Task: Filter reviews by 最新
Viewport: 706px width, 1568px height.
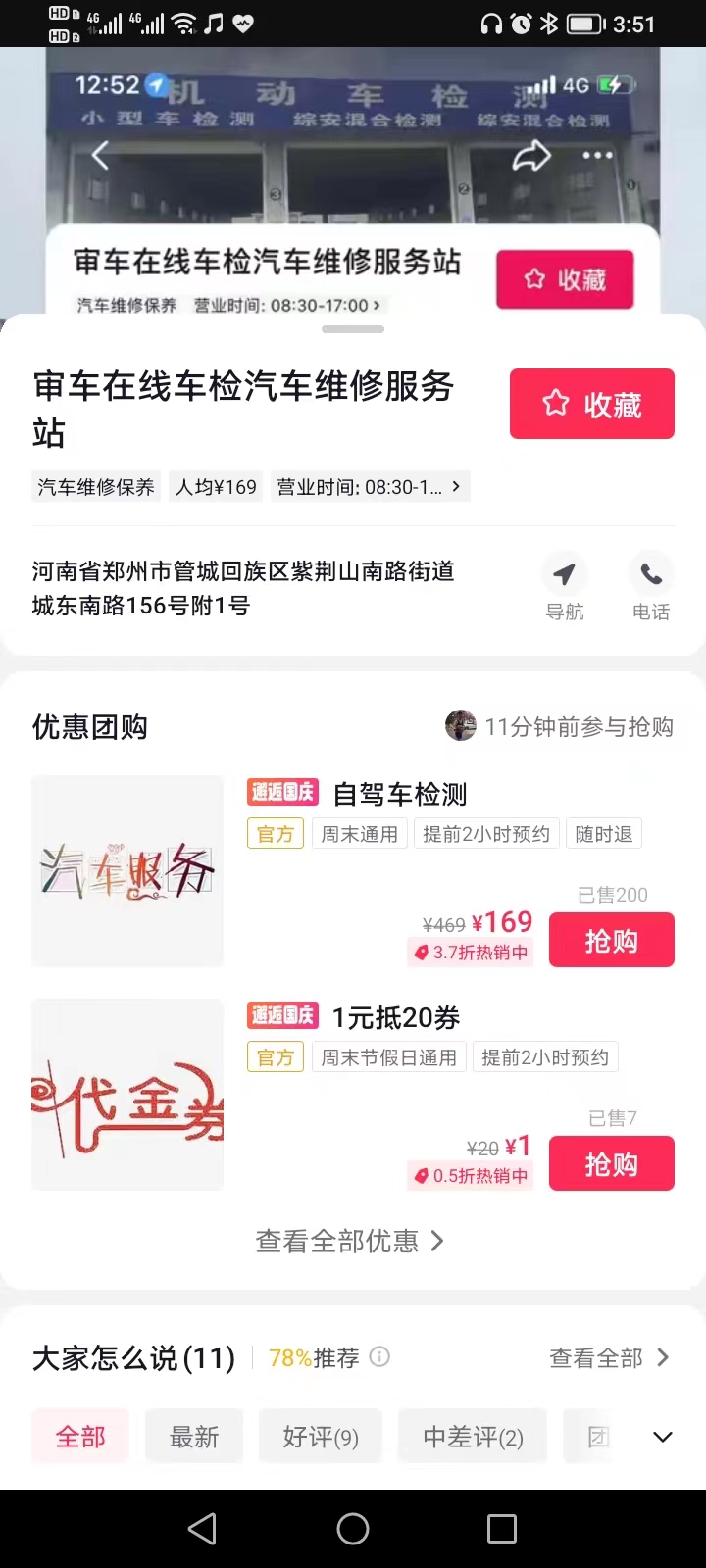Action: 194,1437
